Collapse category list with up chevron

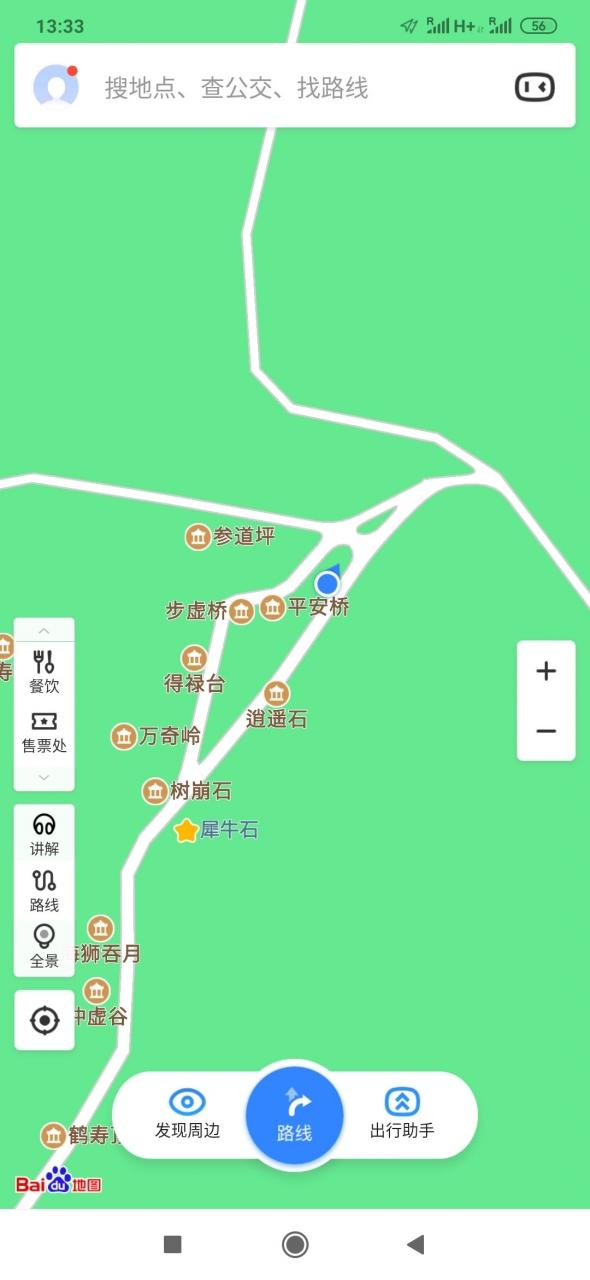coord(44,631)
